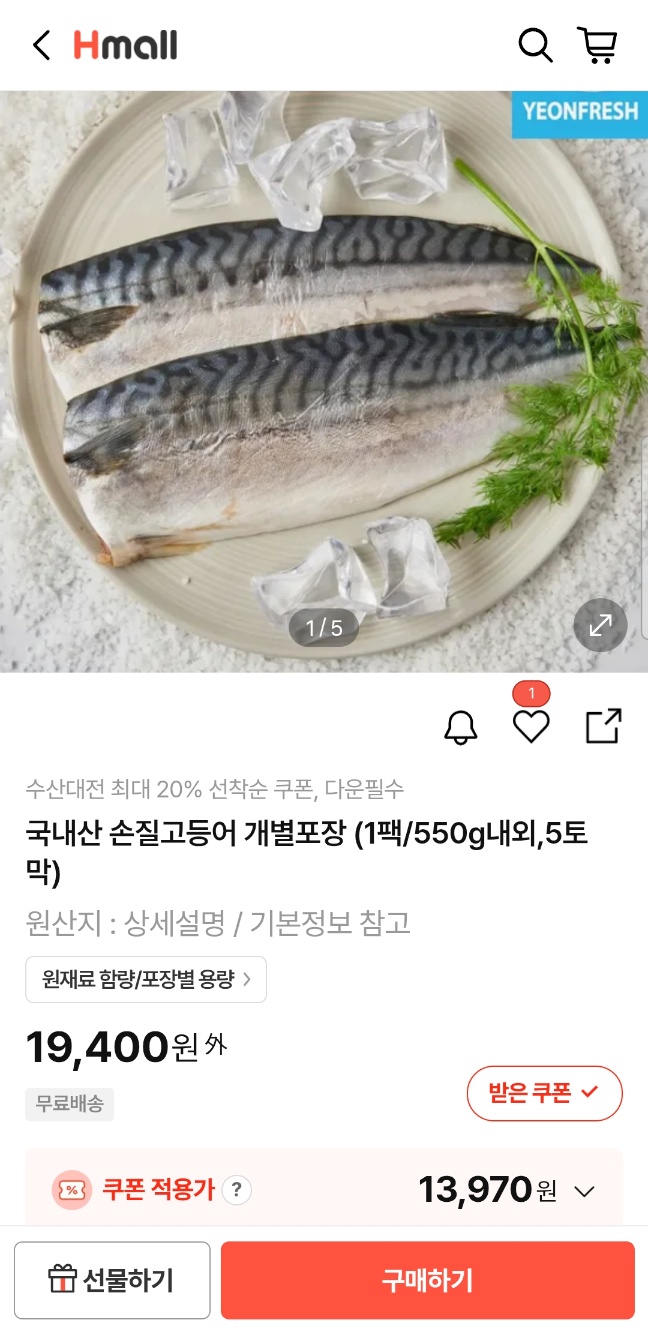Open 원재료 함량/포장별 용량 details
The image size is (648, 1334).
pyautogui.click(x=146, y=979)
